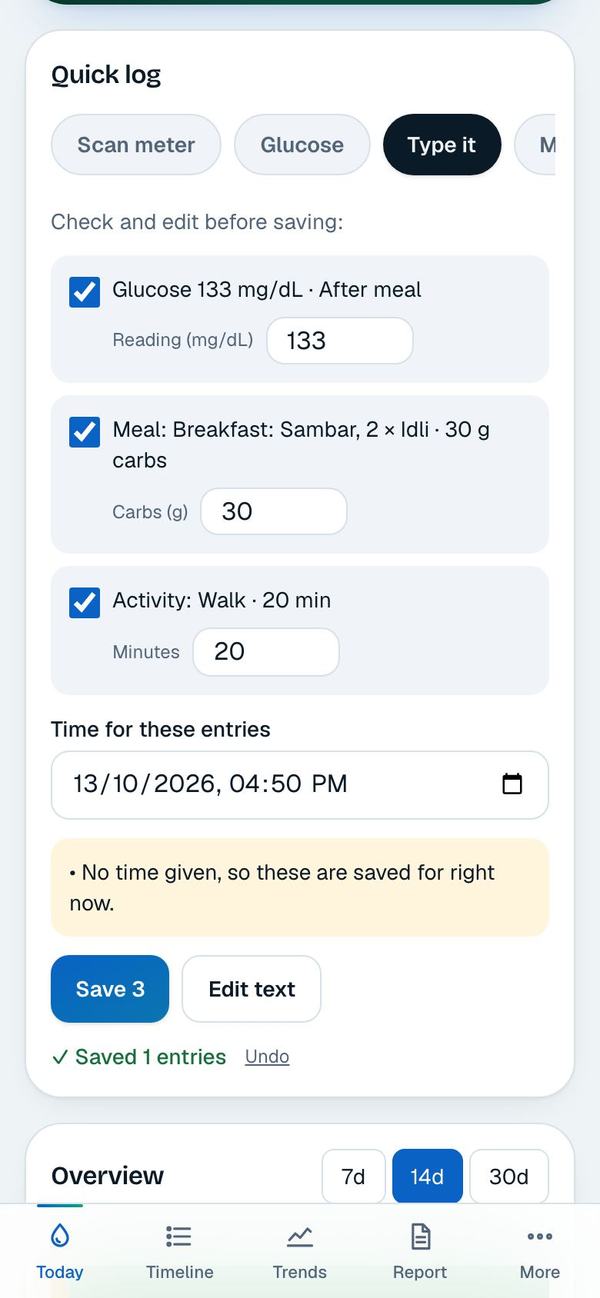Open the Report tab
Screen dimensions: 600x1298
(x=420, y=1252)
